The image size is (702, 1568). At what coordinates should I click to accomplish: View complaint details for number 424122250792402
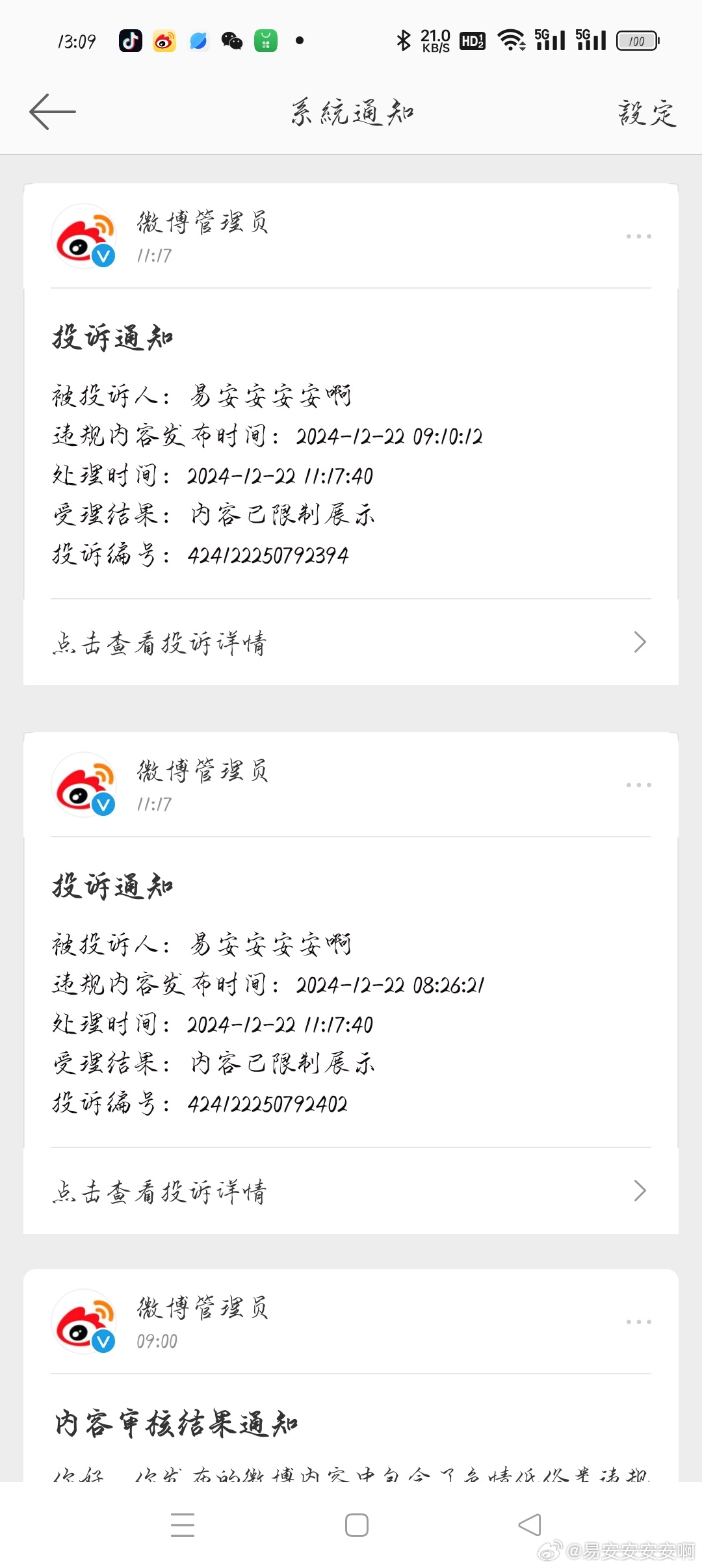coord(351,1191)
